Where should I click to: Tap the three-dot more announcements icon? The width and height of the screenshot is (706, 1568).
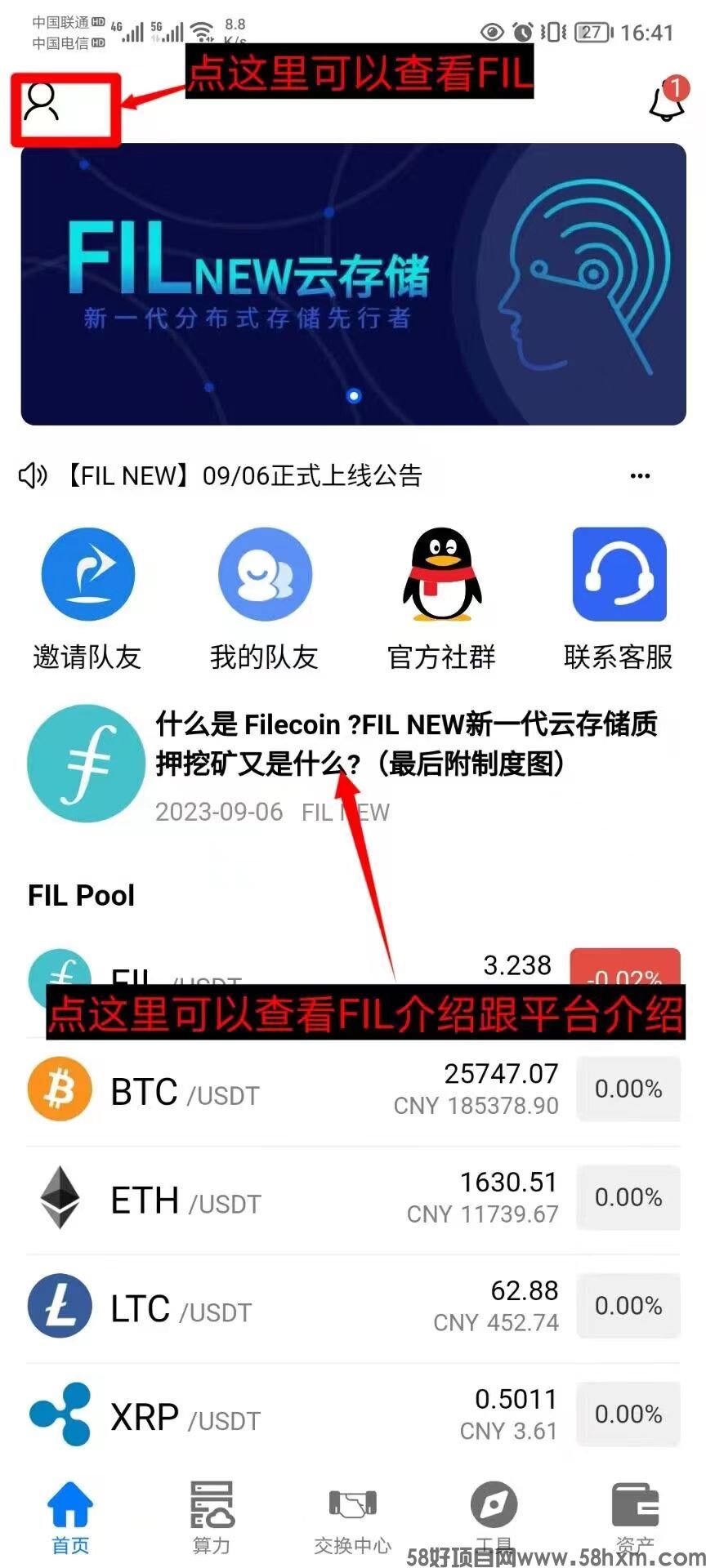coord(640,475)
